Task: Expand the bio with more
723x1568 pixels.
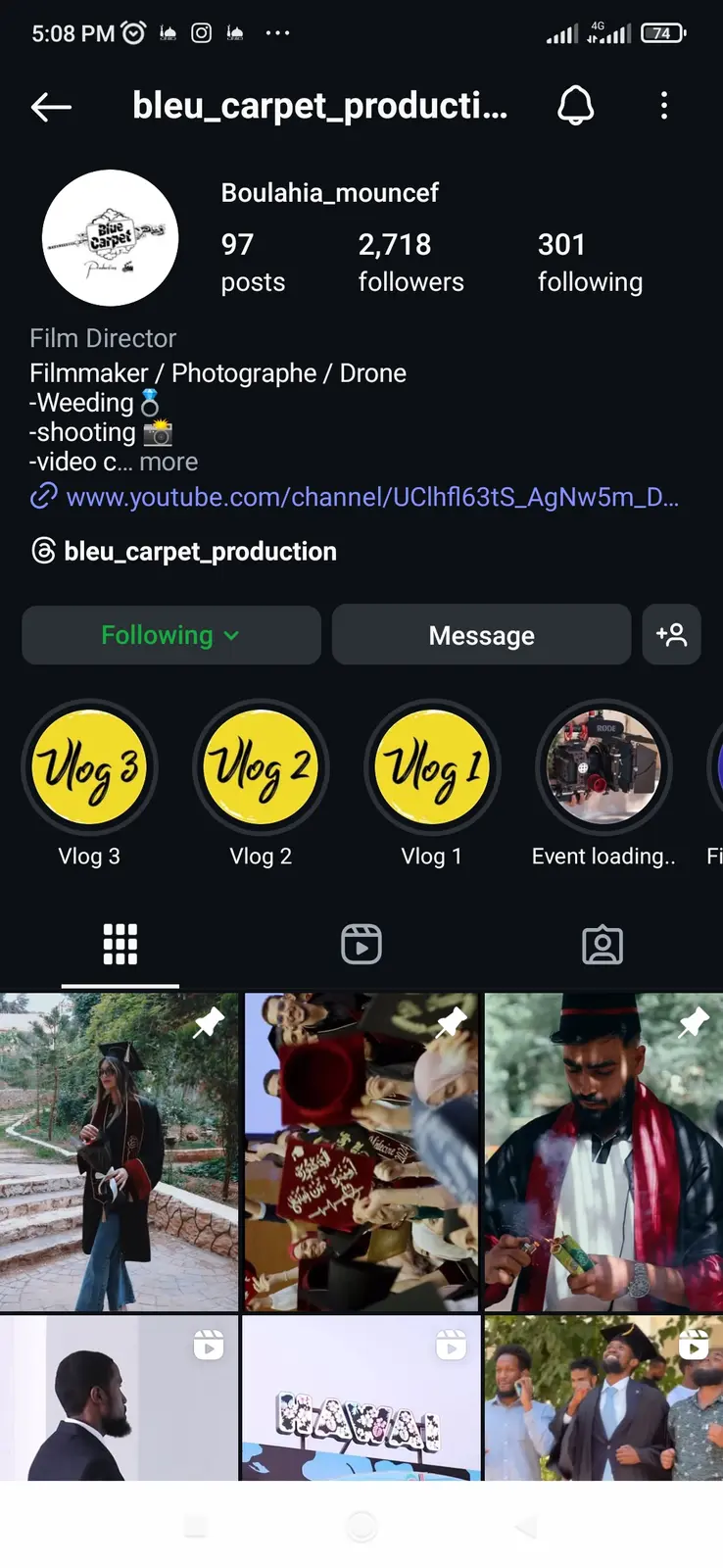Action: pyautogui.click(x=169, y=462)
